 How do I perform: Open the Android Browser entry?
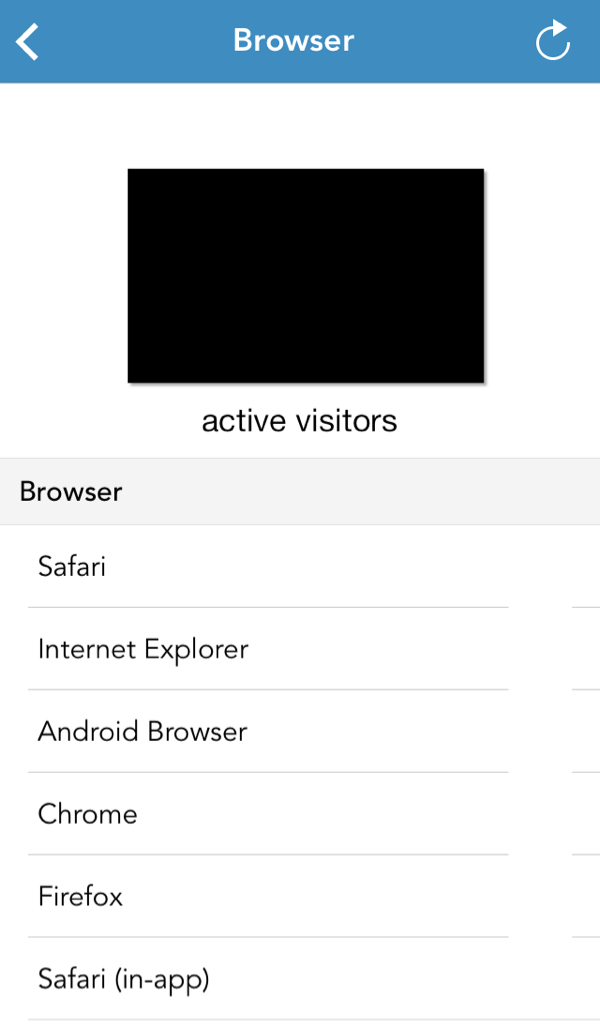[x=300, y=731]
